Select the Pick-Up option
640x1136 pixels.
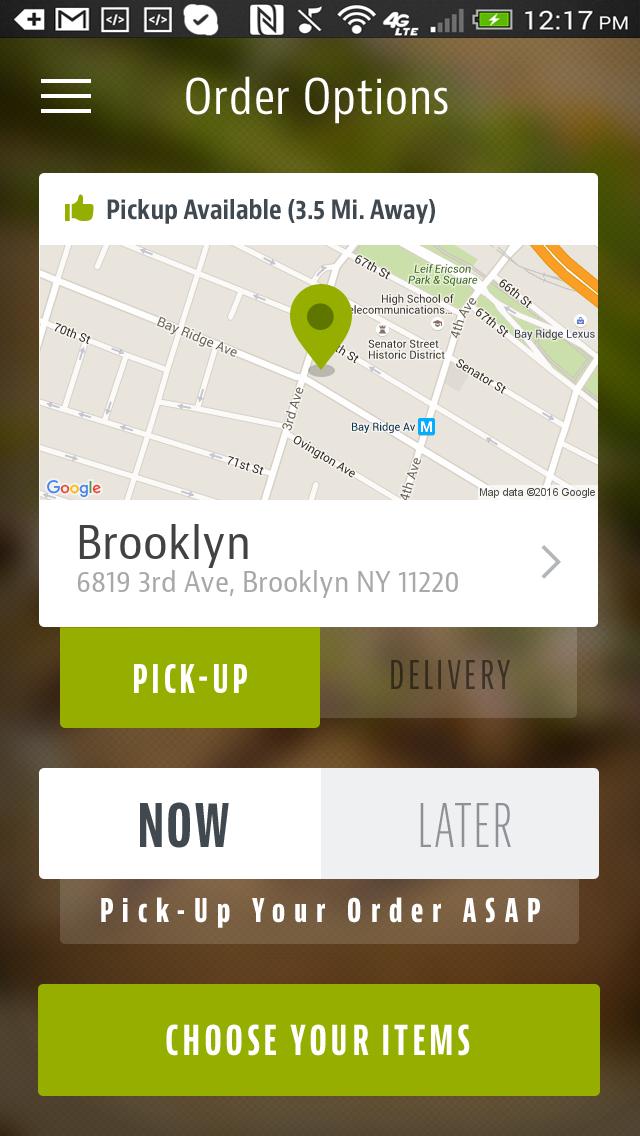(190, 677)
